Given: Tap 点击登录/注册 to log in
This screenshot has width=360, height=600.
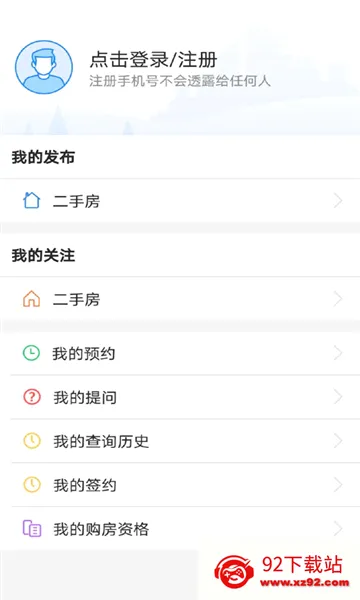Looking at the screenshot, I should 153,60.
